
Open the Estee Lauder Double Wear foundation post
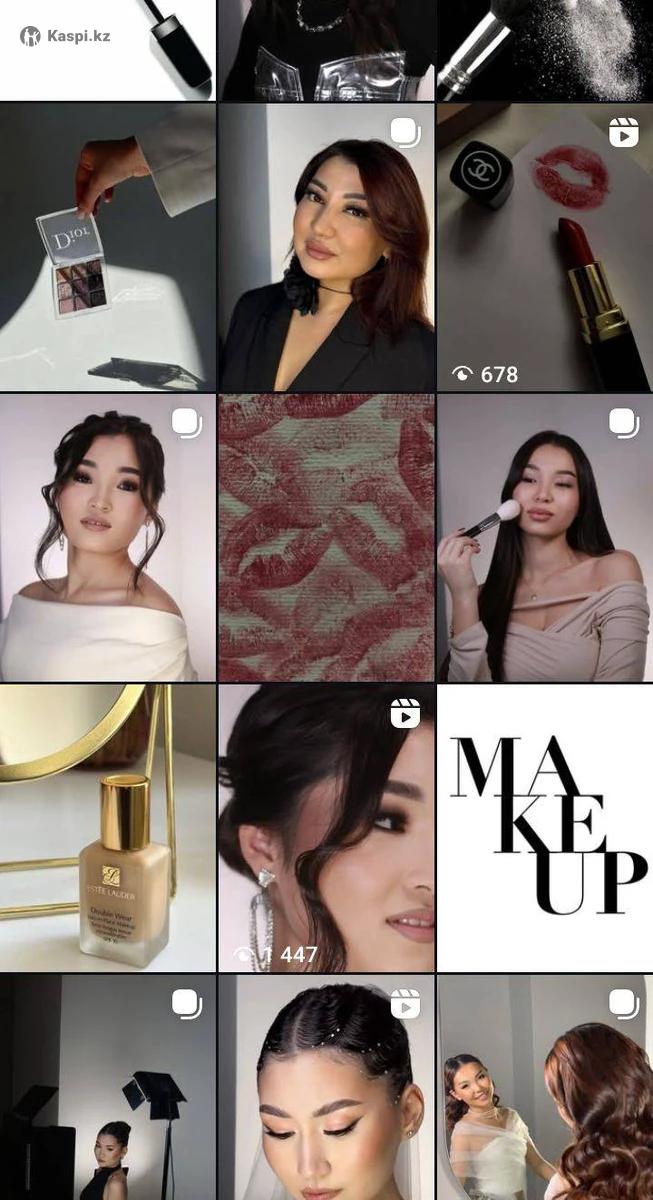pos(107,827)
